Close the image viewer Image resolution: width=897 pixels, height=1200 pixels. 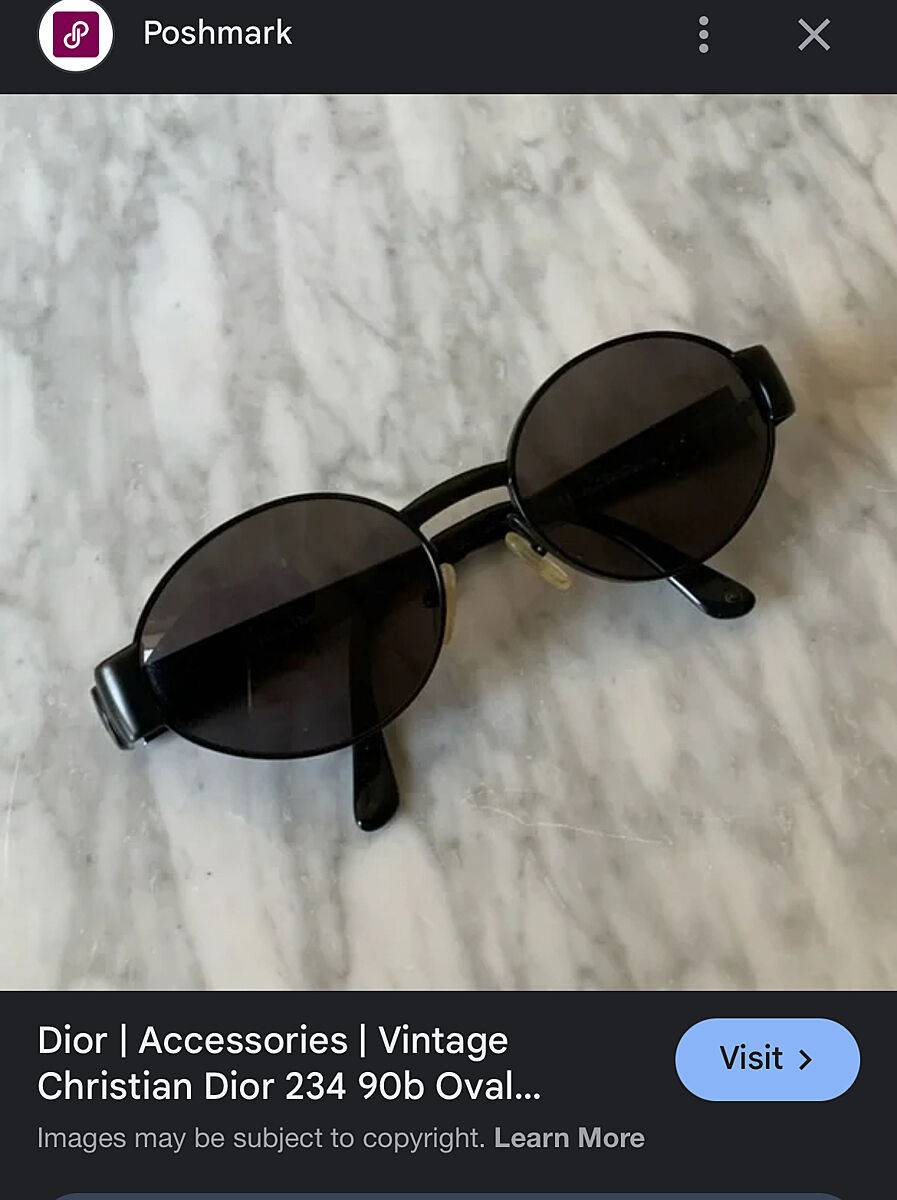coord(814,35)
